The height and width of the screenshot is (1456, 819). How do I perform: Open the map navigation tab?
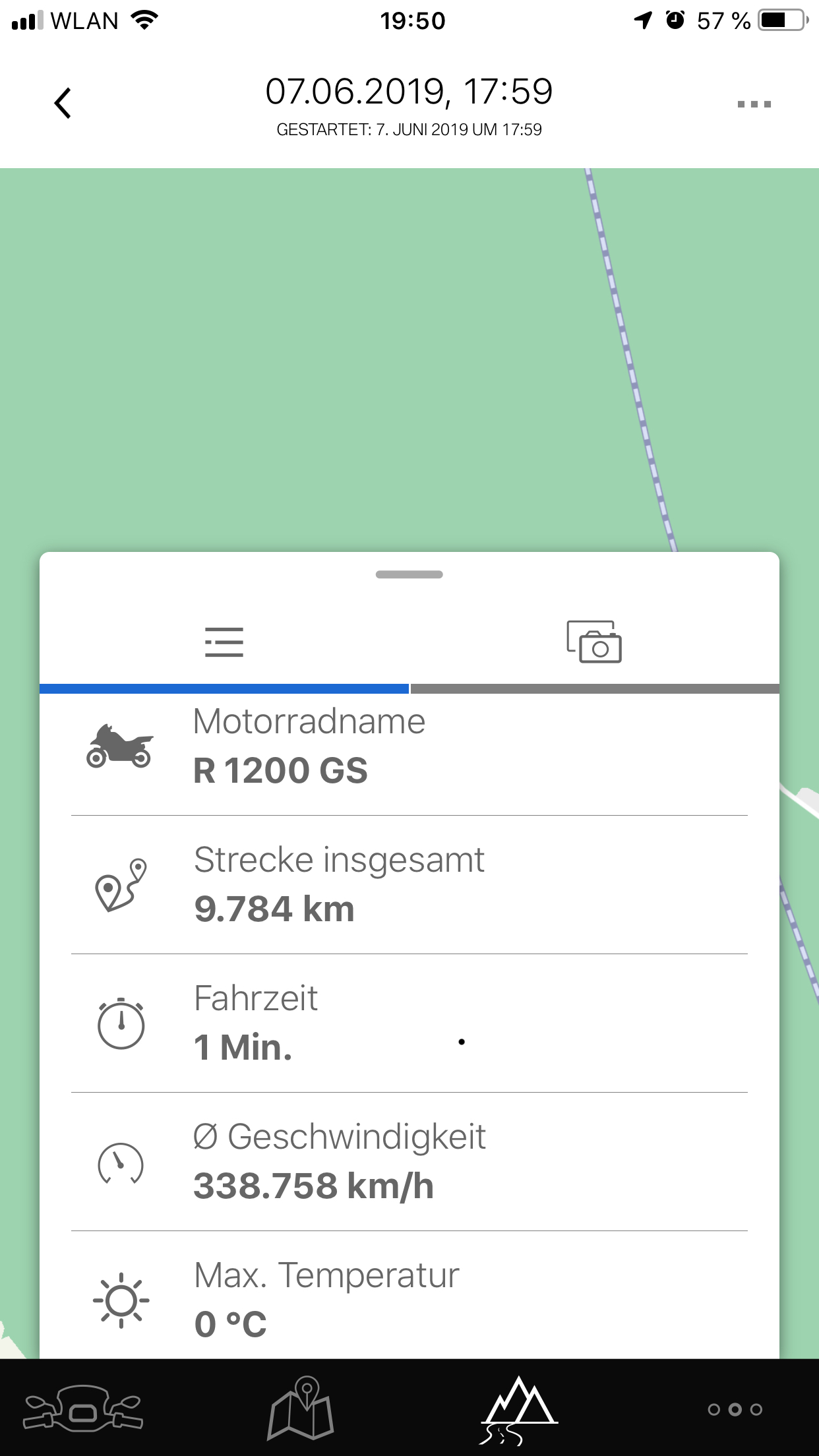tap(301, 1407)
